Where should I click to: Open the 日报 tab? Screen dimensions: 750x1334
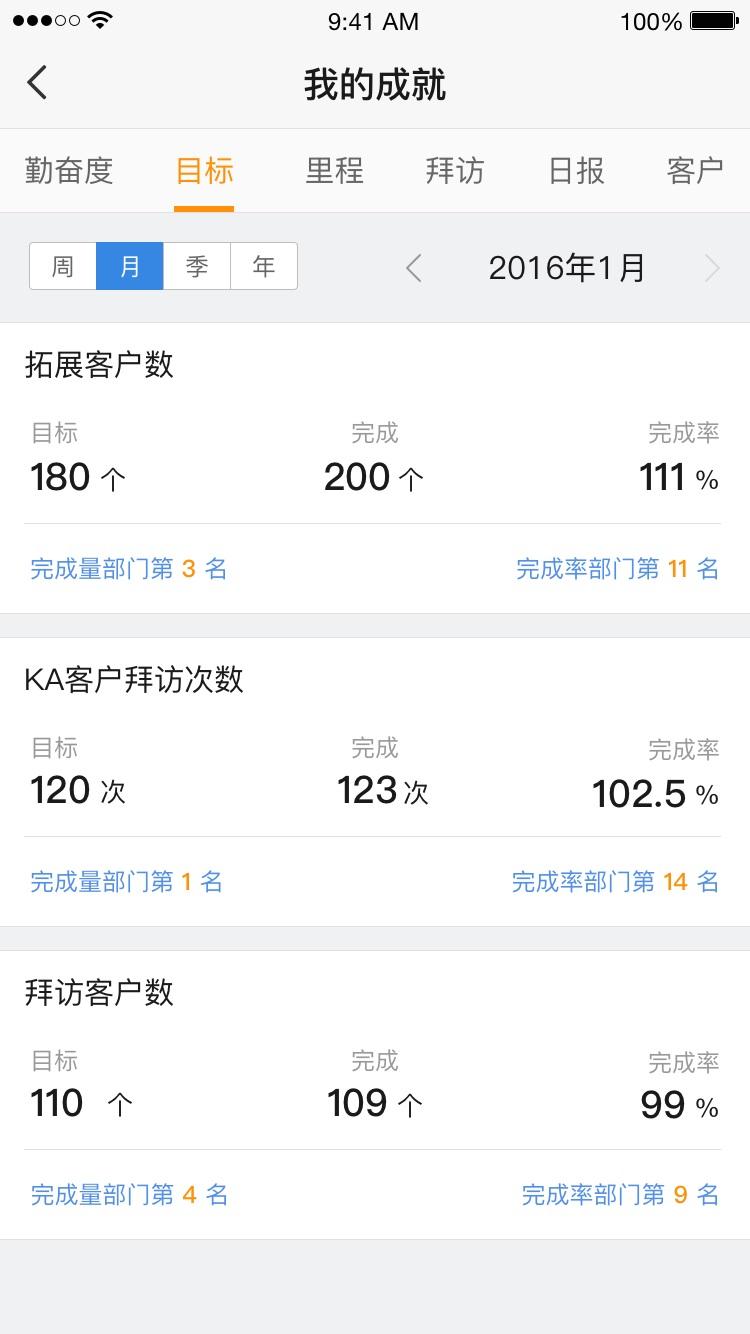pos(576,171)
